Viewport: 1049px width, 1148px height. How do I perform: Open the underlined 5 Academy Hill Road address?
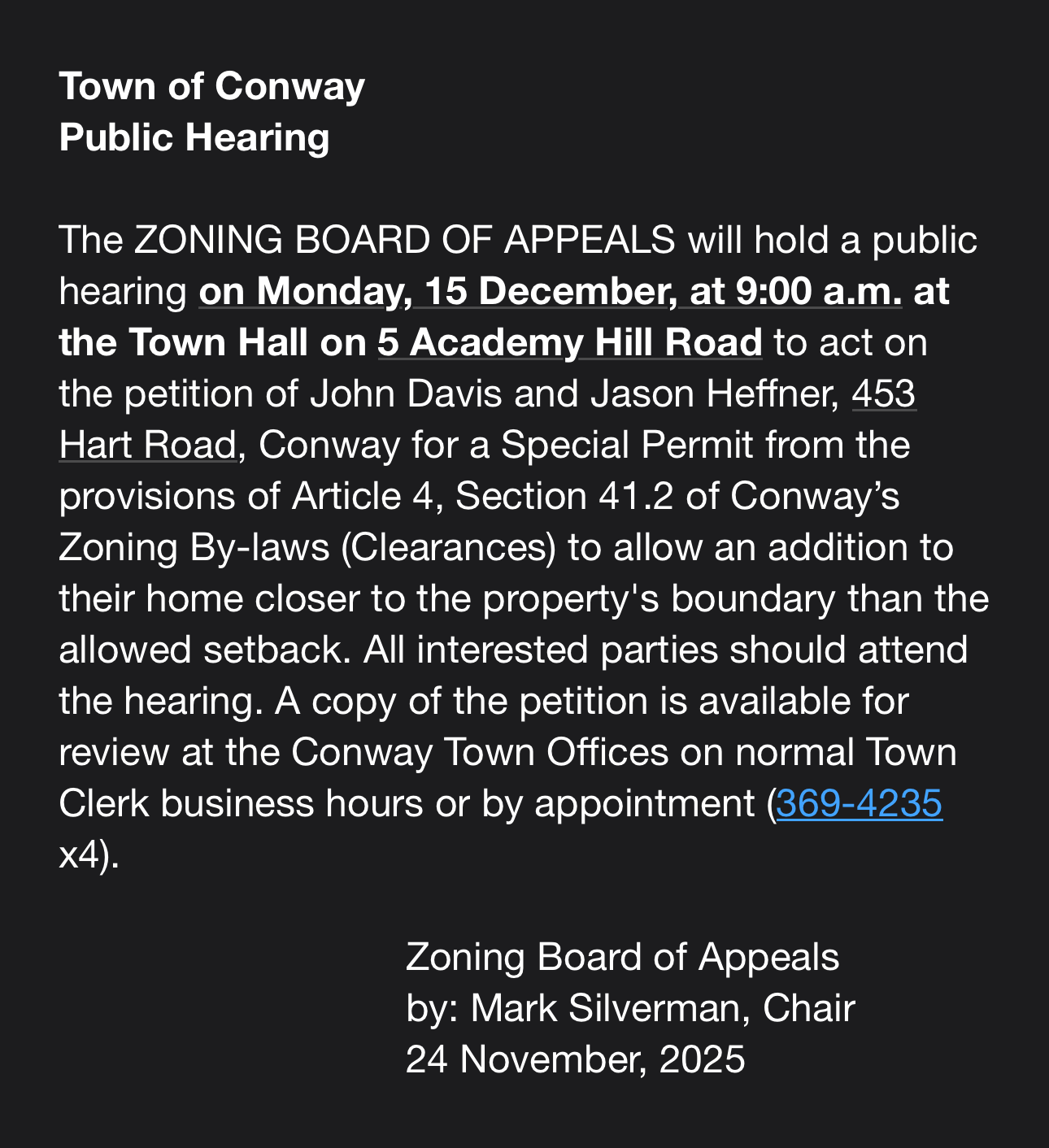pyautogui.click(x=569, y=342)
